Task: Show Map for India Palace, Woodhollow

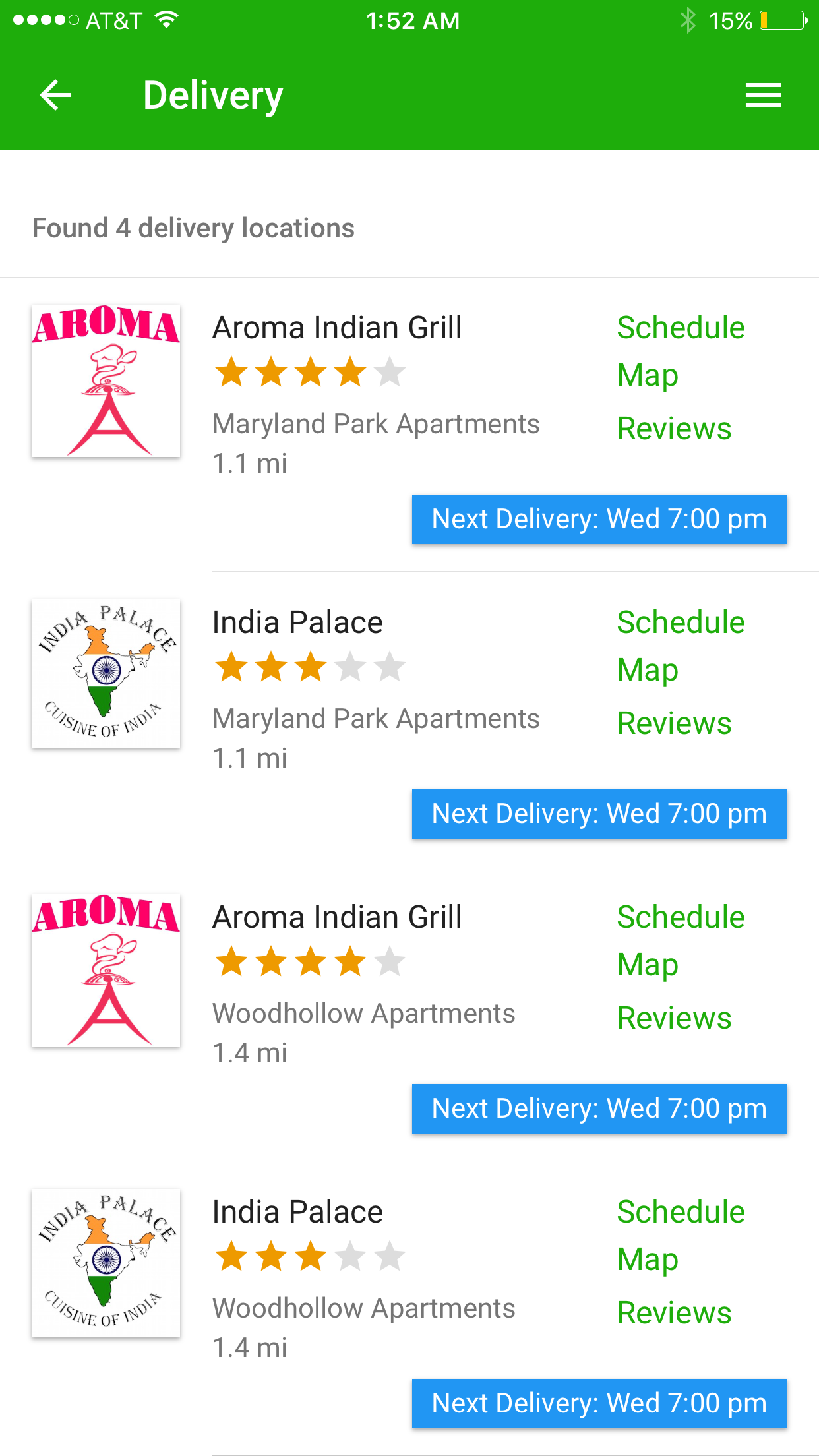Action: click(x=648, y=1260)
